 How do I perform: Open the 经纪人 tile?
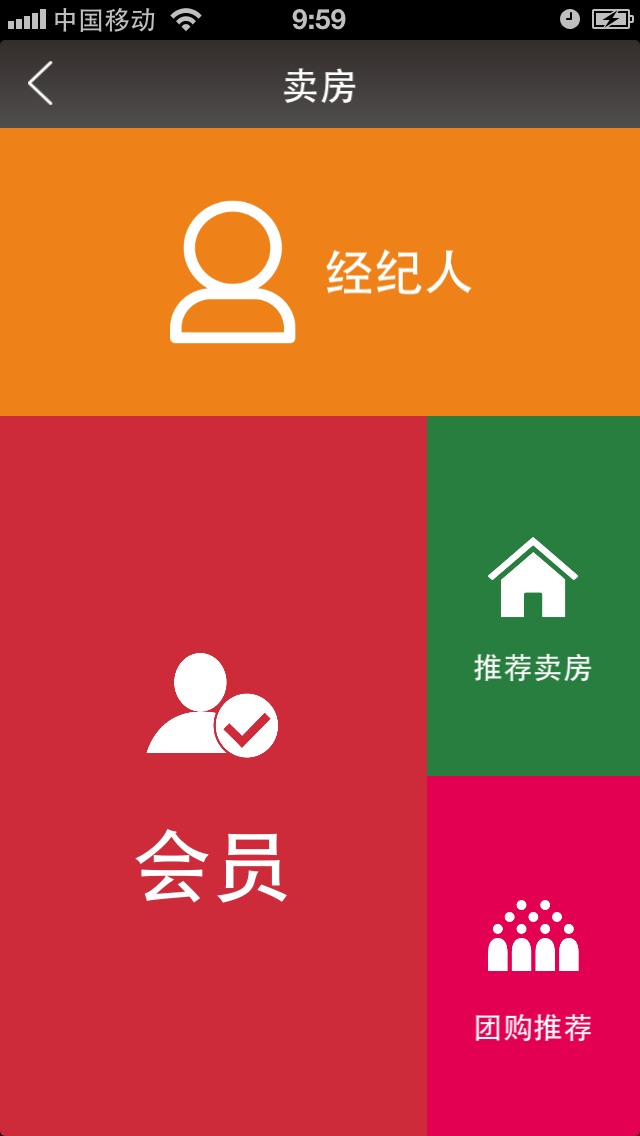click(320, 272)
